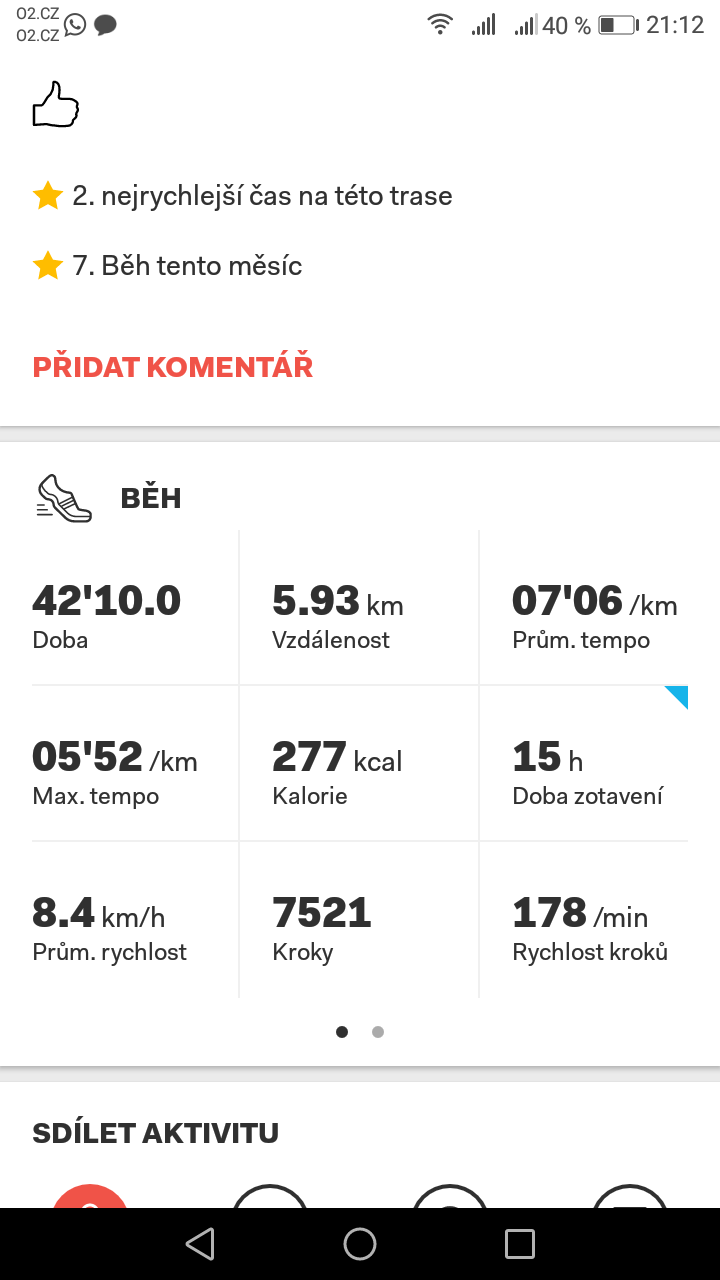This screenshot has width=720, height=1280.
Task: Go to the second stats page dot
Action: point(378,1032)
